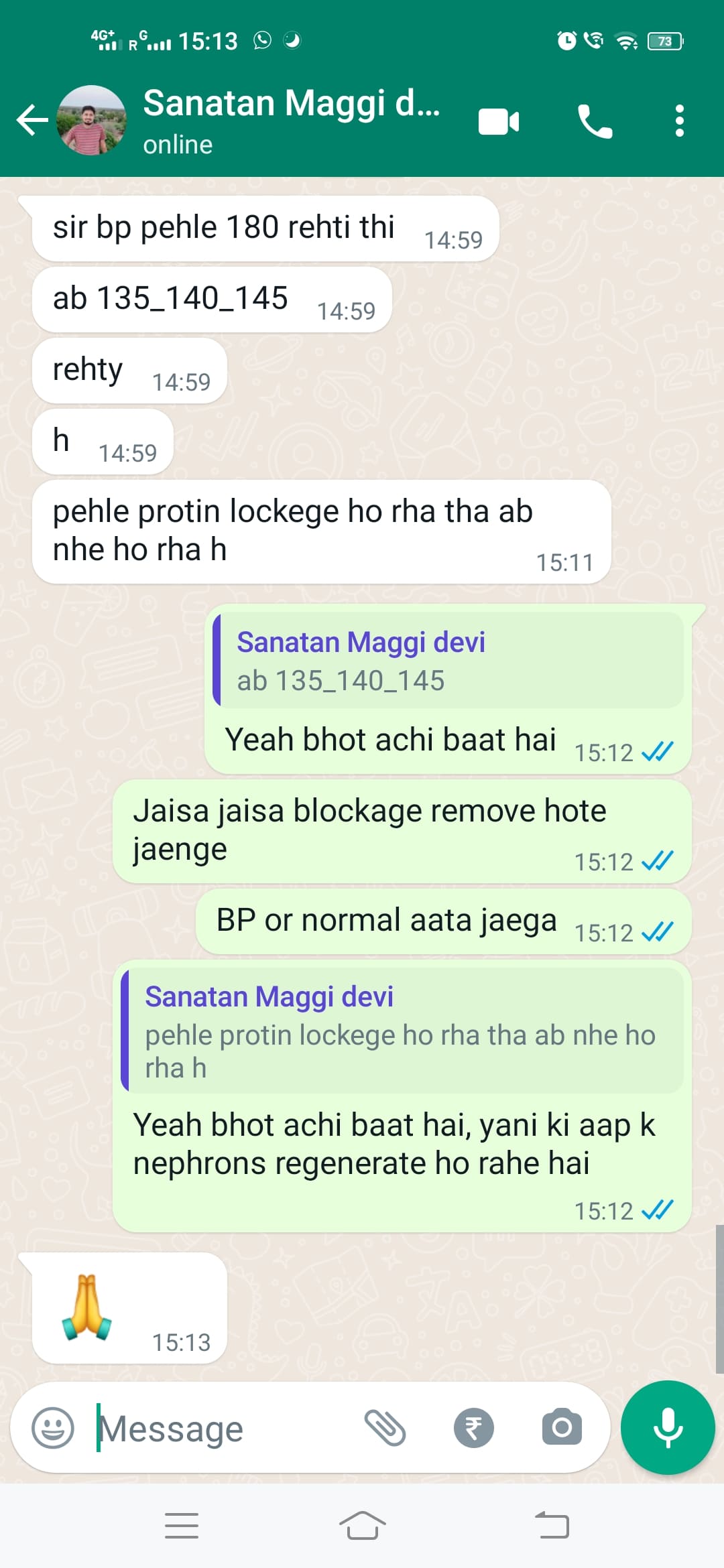Screen dimensions: 724x1568
Task: Attach a file with the paperclip
Action: click(385, 1428)
